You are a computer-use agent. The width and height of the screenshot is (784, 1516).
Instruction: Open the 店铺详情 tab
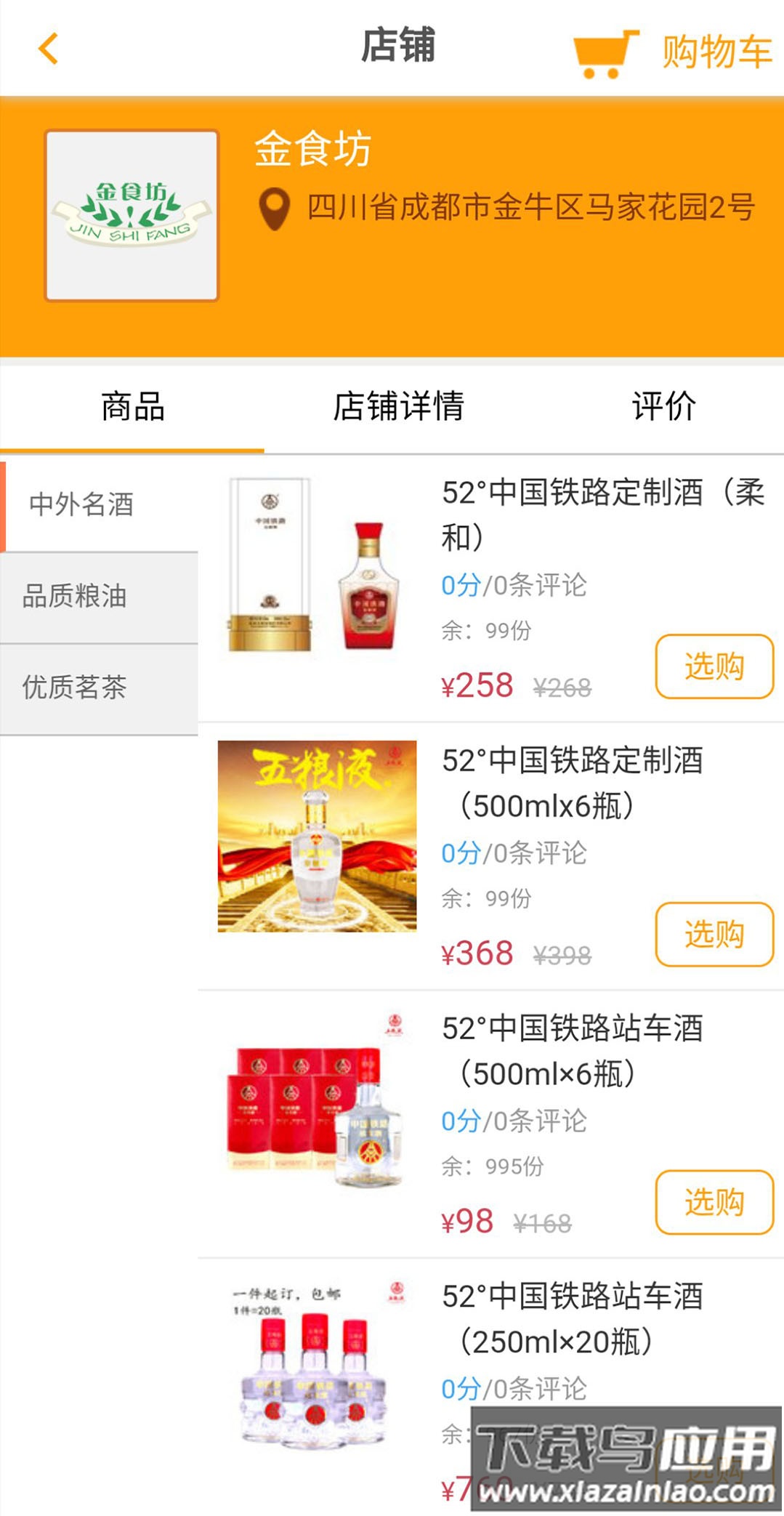401,407
